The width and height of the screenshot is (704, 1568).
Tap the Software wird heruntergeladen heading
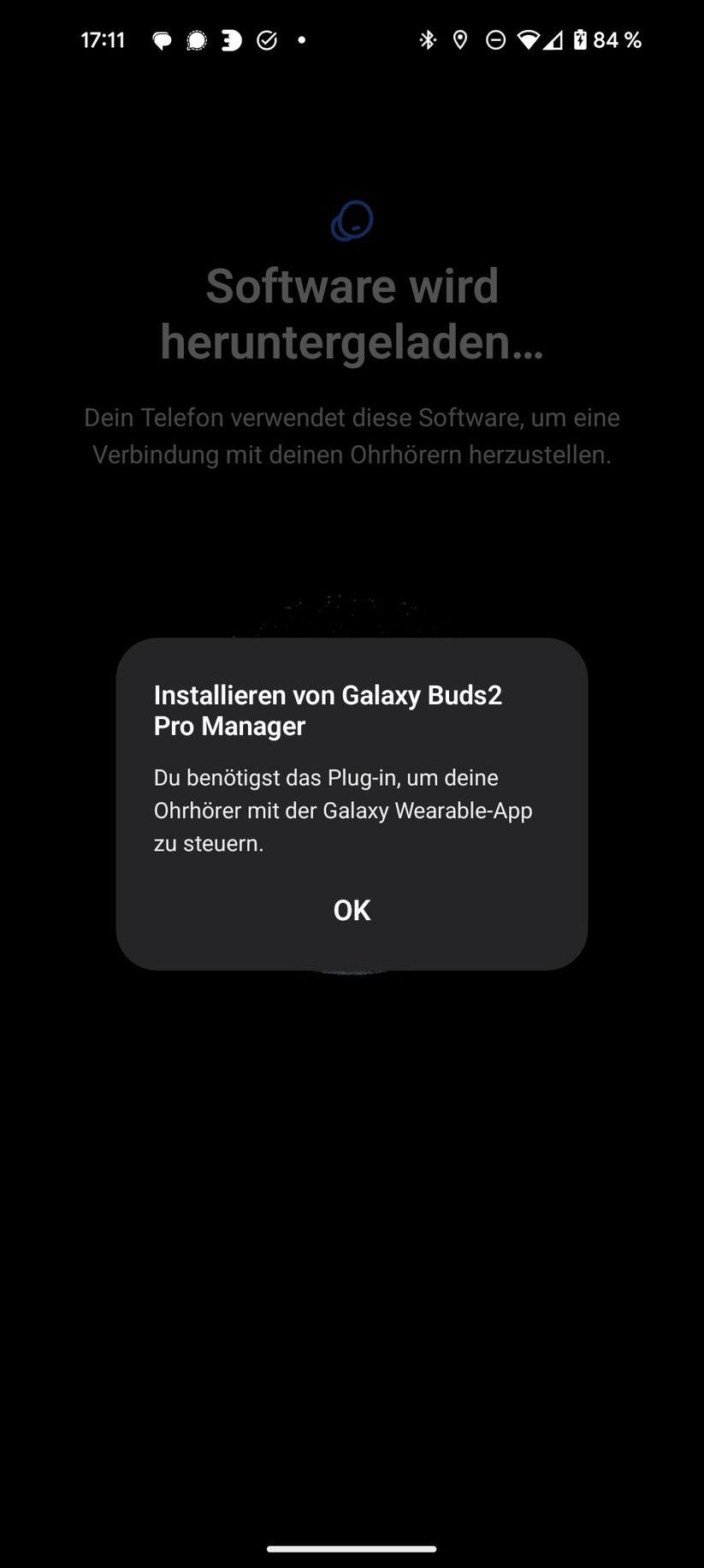point(352,315)
